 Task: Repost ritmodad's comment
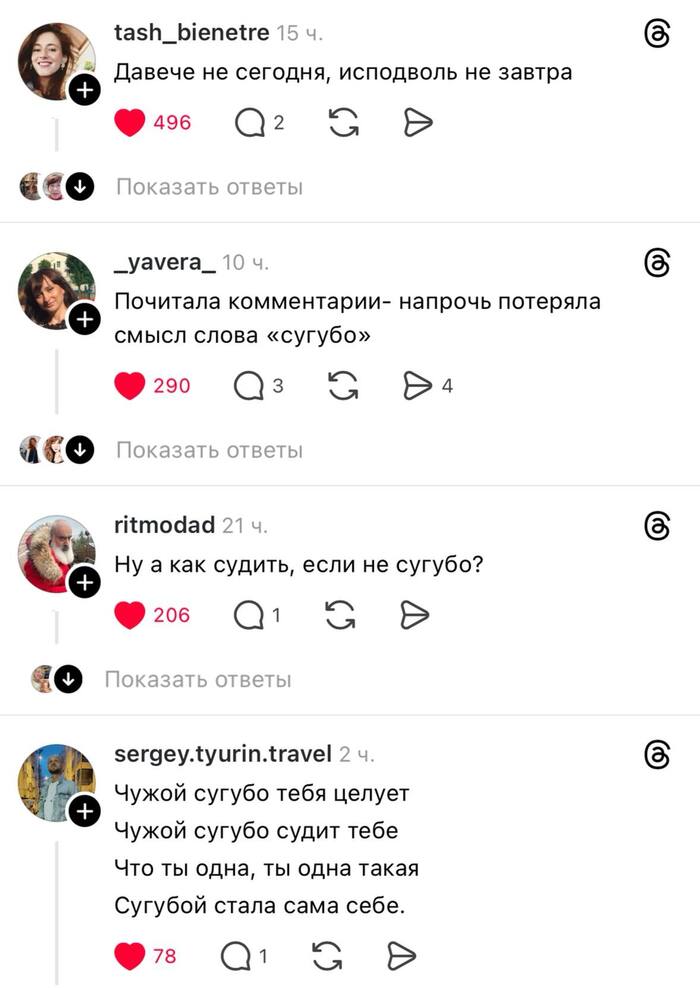coord(341,615)
